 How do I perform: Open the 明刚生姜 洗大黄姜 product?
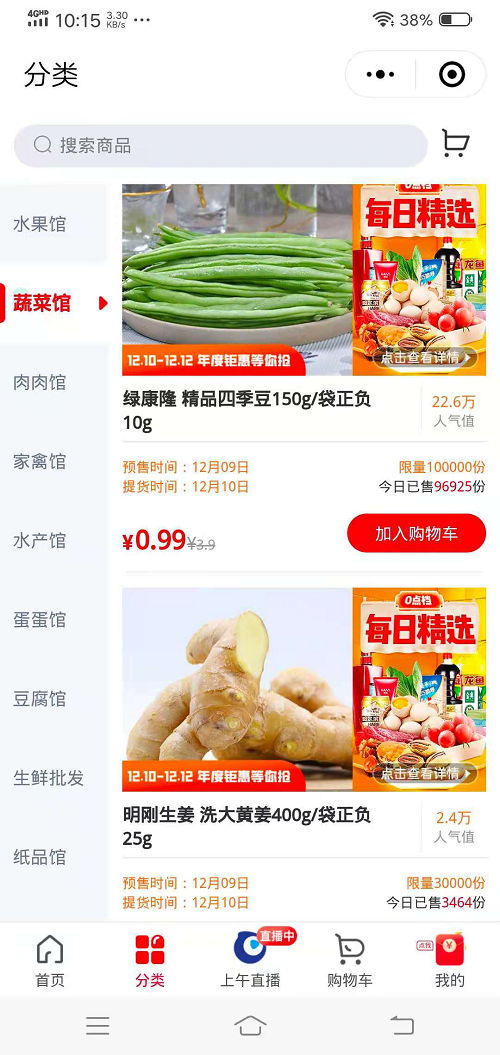tap(246, 826)
